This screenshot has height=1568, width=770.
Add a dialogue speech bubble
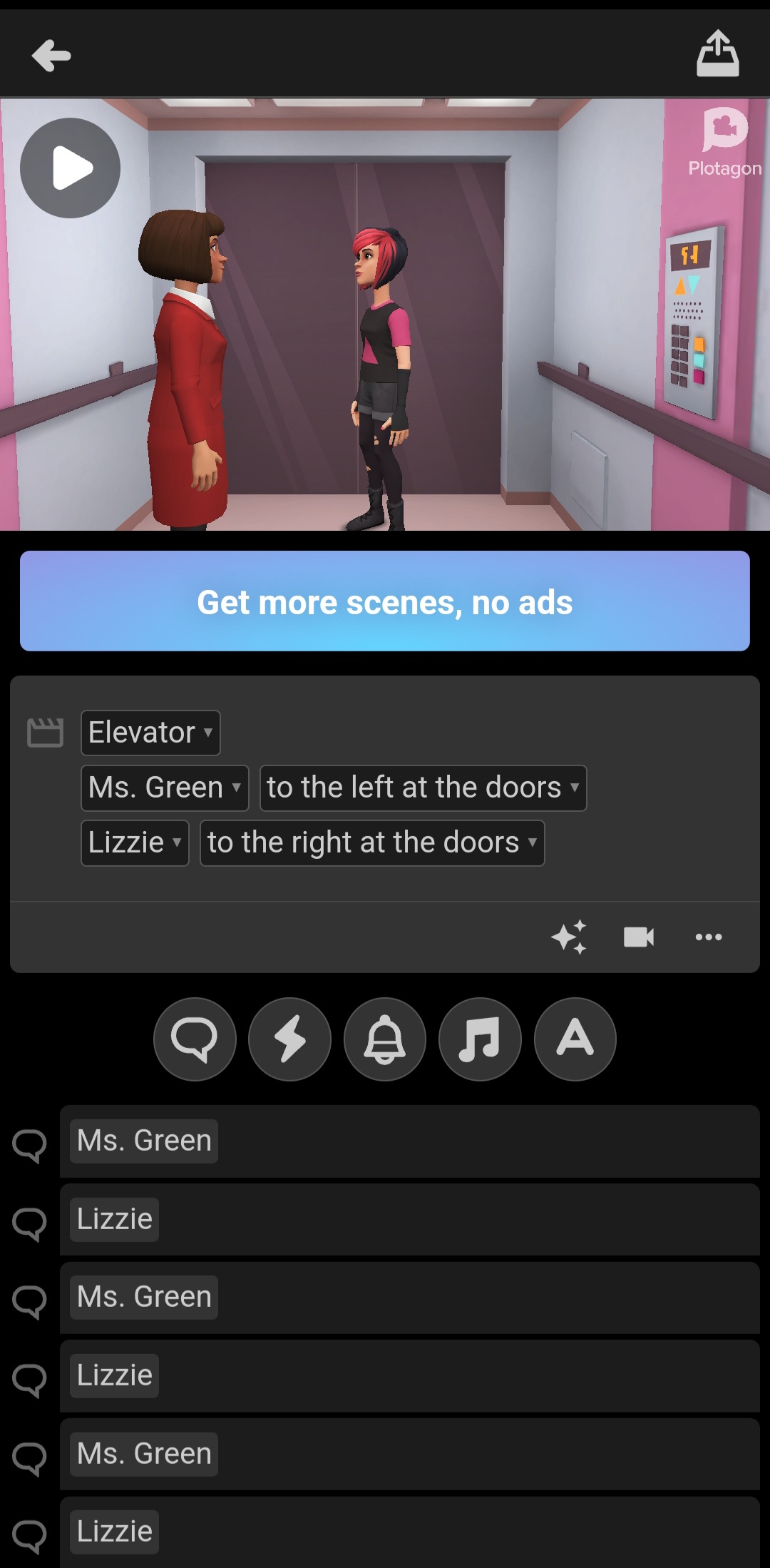pos(195,1039)
